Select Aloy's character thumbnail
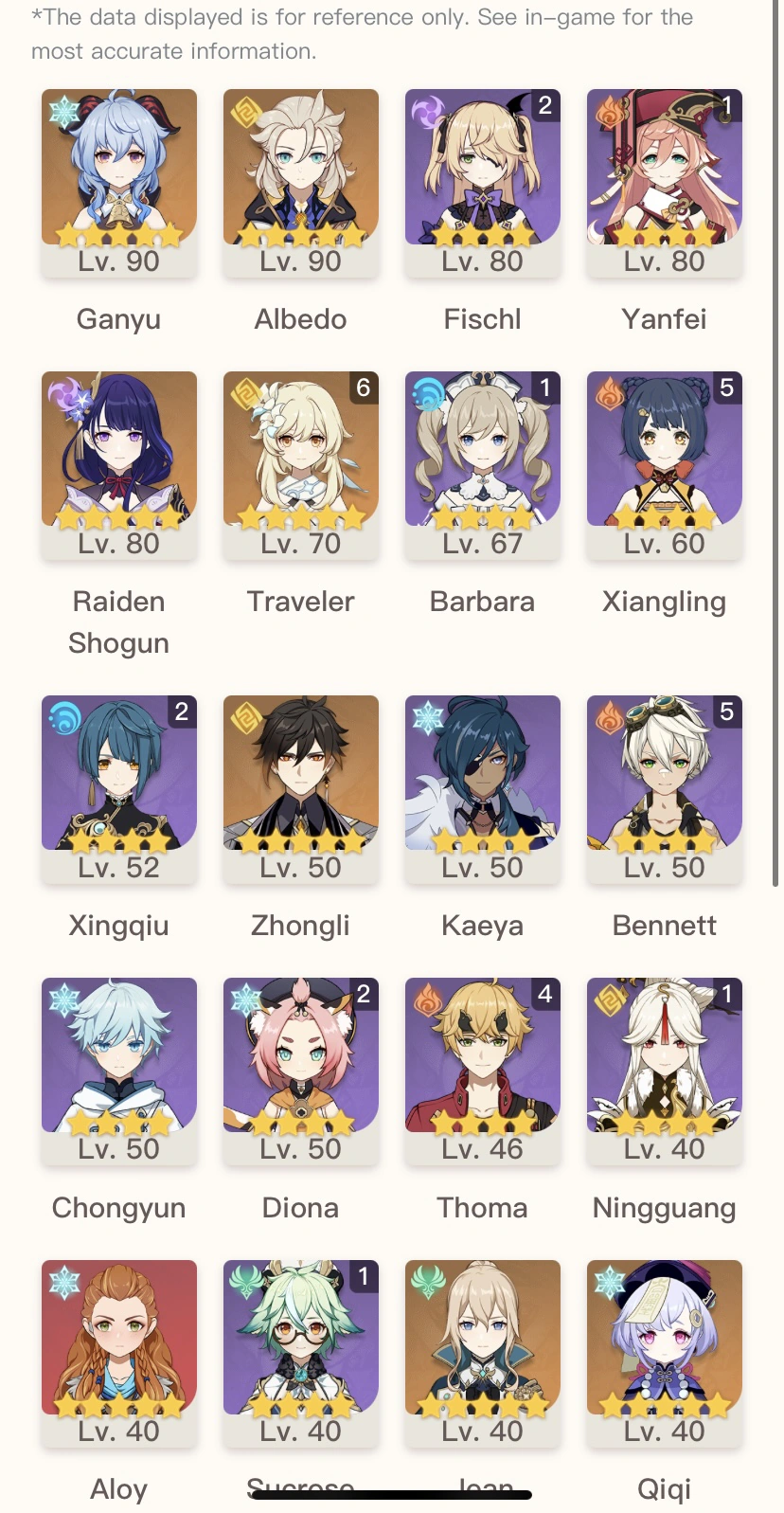This screenshot has height=1513, width=784. 118,1336
